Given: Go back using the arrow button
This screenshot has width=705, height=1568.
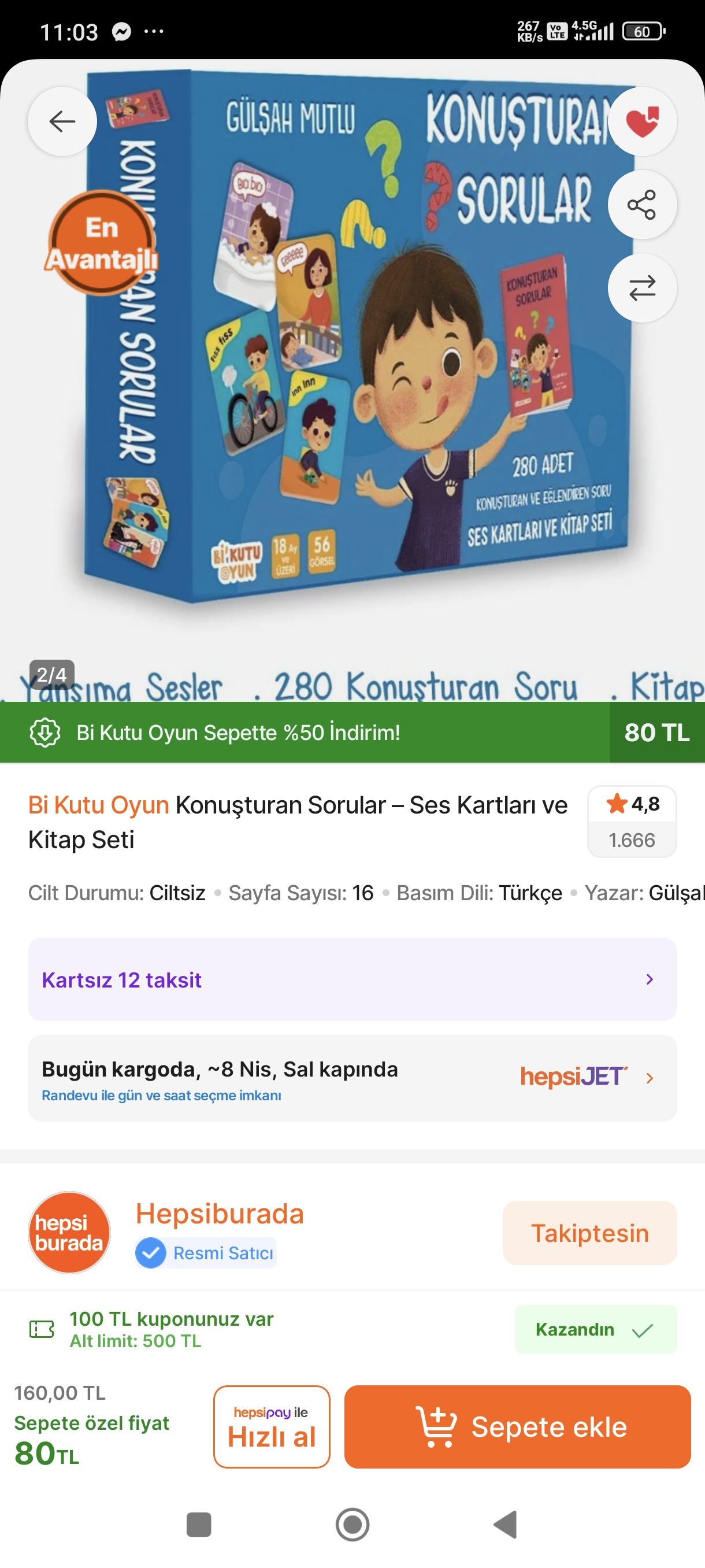Looking at the screenshot, I should coord(62,121).
